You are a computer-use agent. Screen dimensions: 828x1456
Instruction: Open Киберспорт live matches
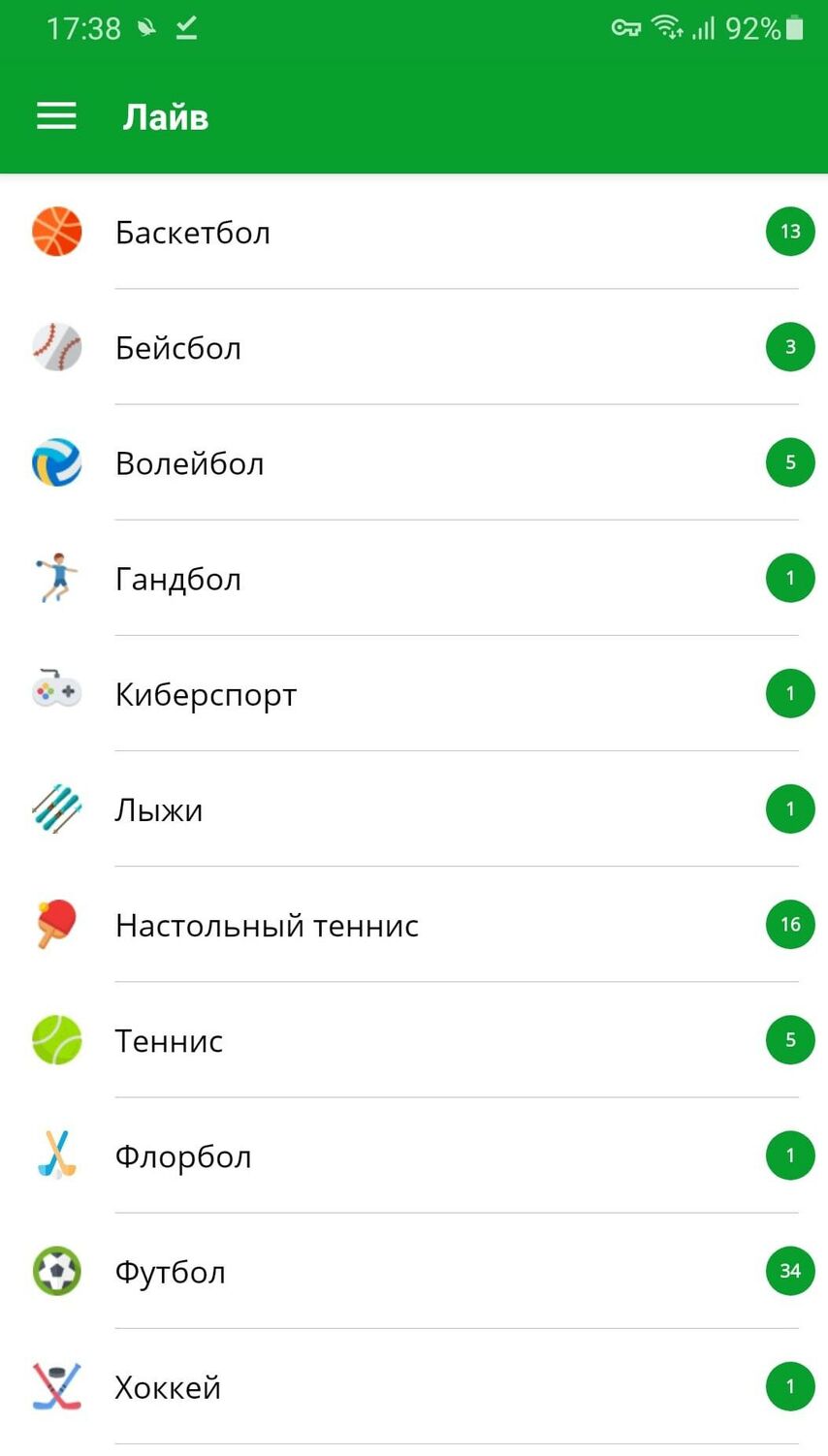414,693
